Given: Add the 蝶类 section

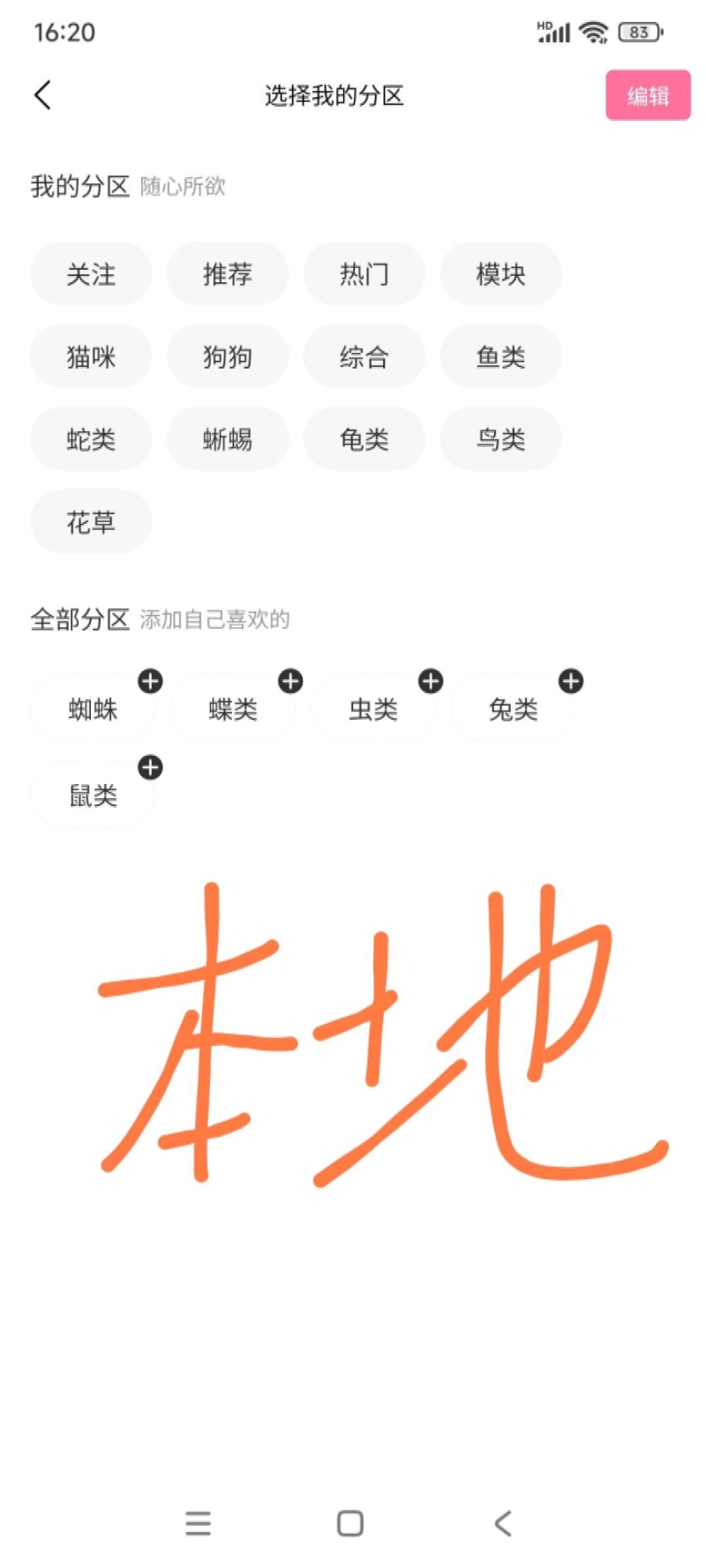Looking at the screenshot, I should [x=290, y=682].
